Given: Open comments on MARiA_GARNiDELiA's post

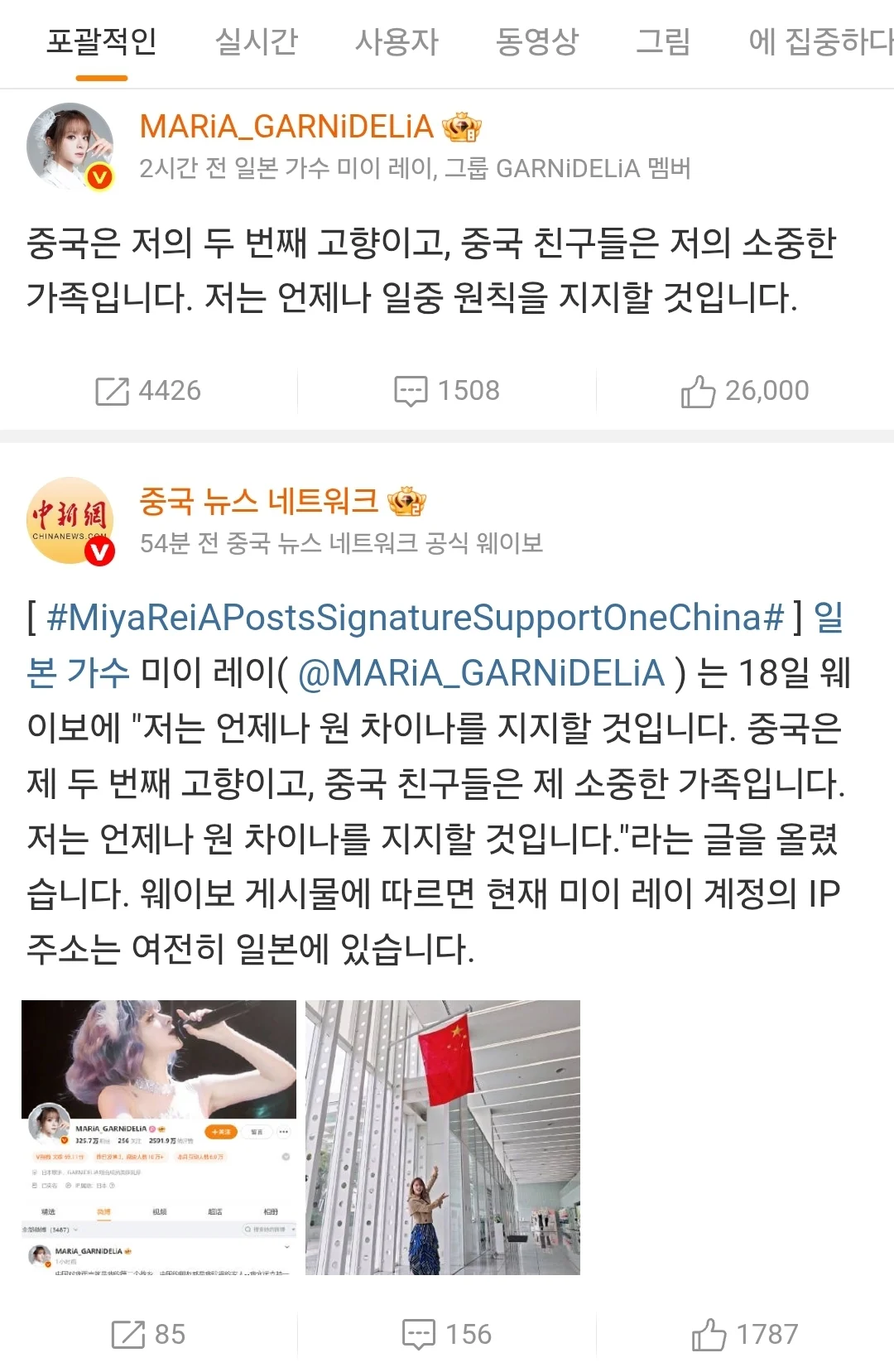Looking at the screenshot, I should (x=446, y=391).
